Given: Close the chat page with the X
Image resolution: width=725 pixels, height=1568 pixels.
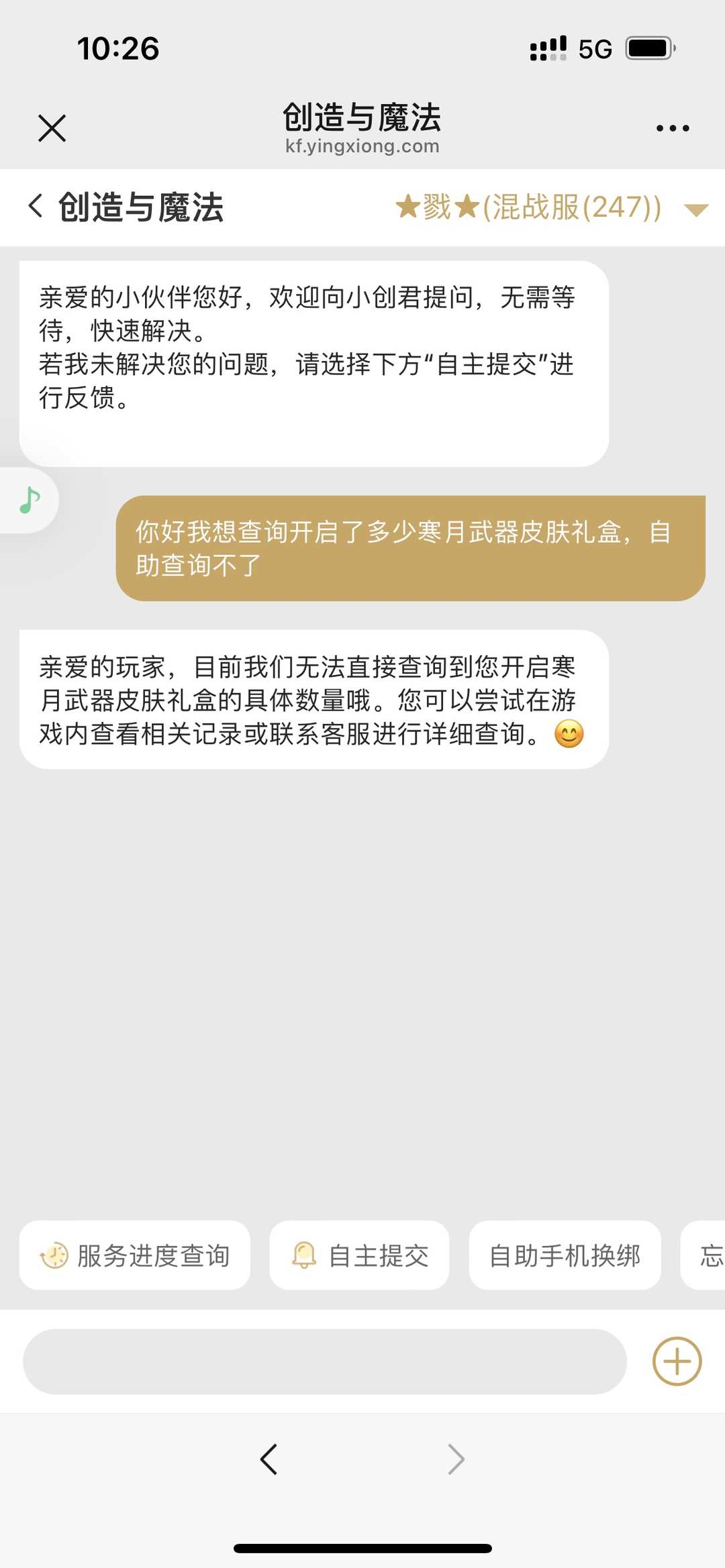Looking at the screenshot, I should [52, 128].
